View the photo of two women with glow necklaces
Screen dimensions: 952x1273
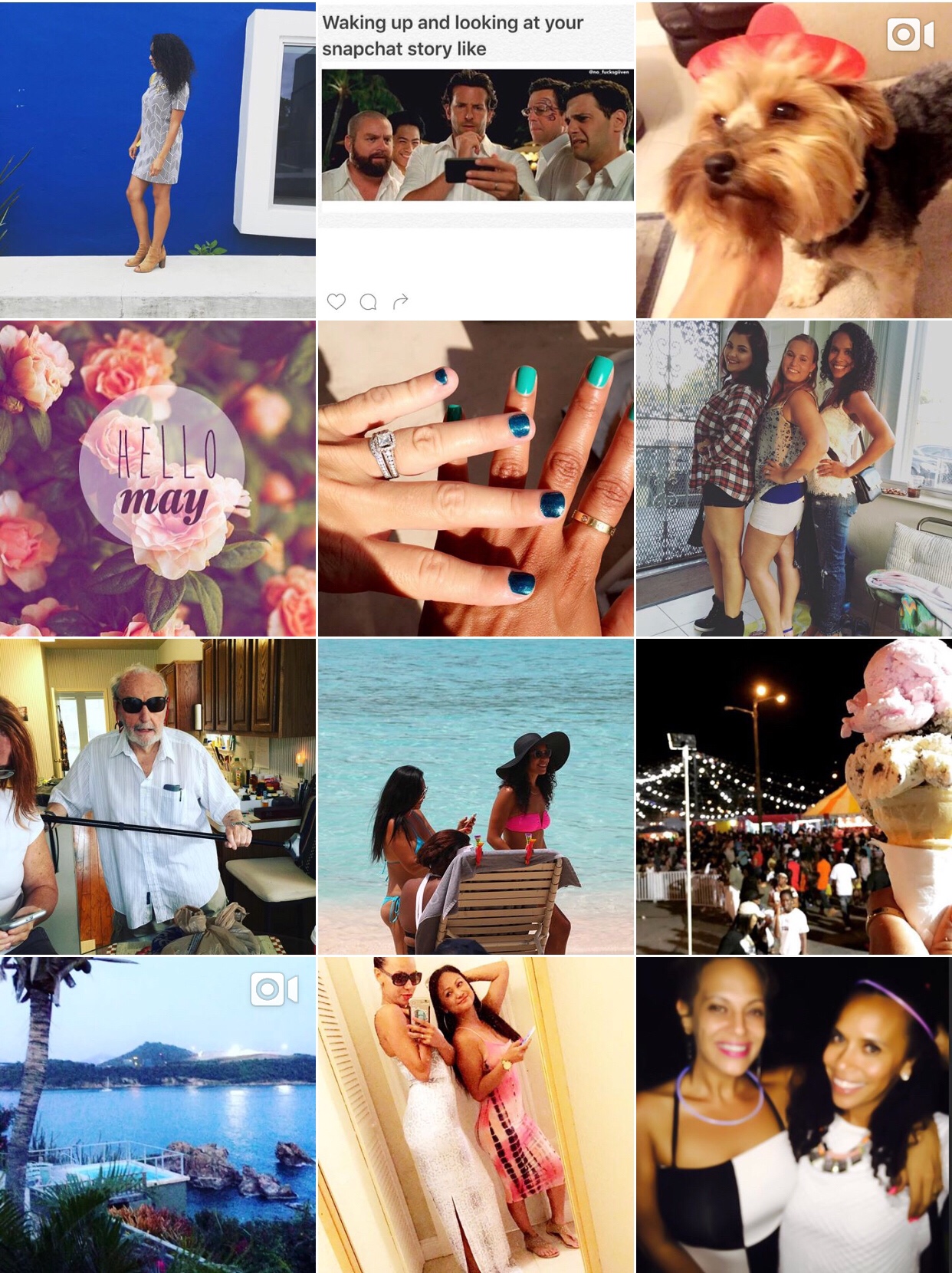pos(794,1114)
